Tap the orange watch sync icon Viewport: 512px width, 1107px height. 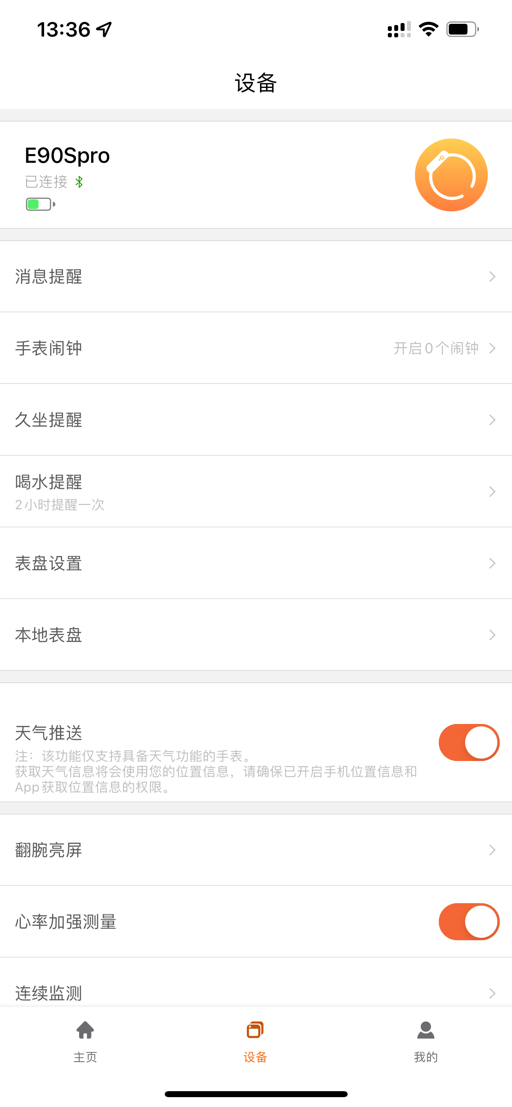pos(451,175)
